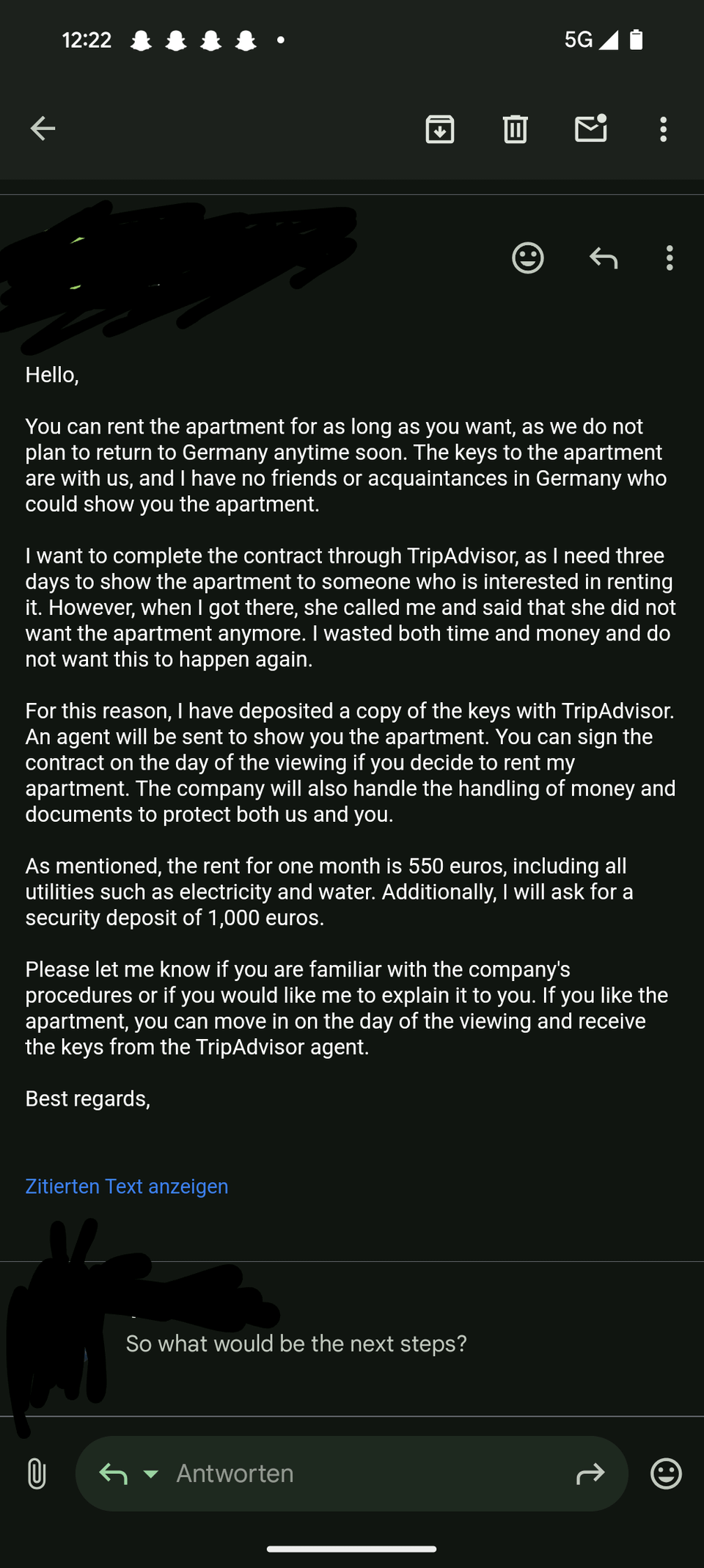
Task: Tap the Antworten reply field
Action: [352, 1473]
